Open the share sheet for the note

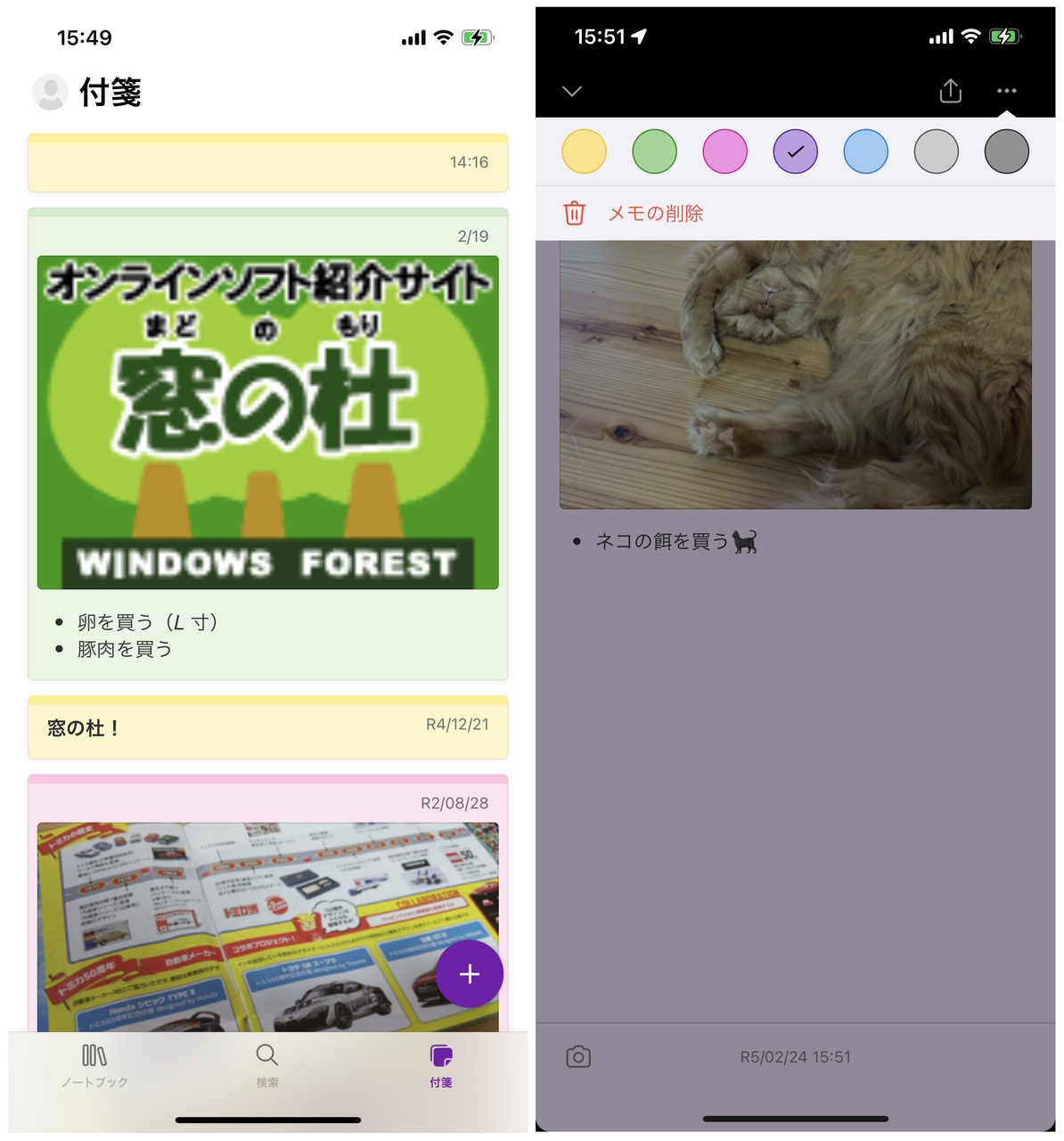(x=950, y=91)
